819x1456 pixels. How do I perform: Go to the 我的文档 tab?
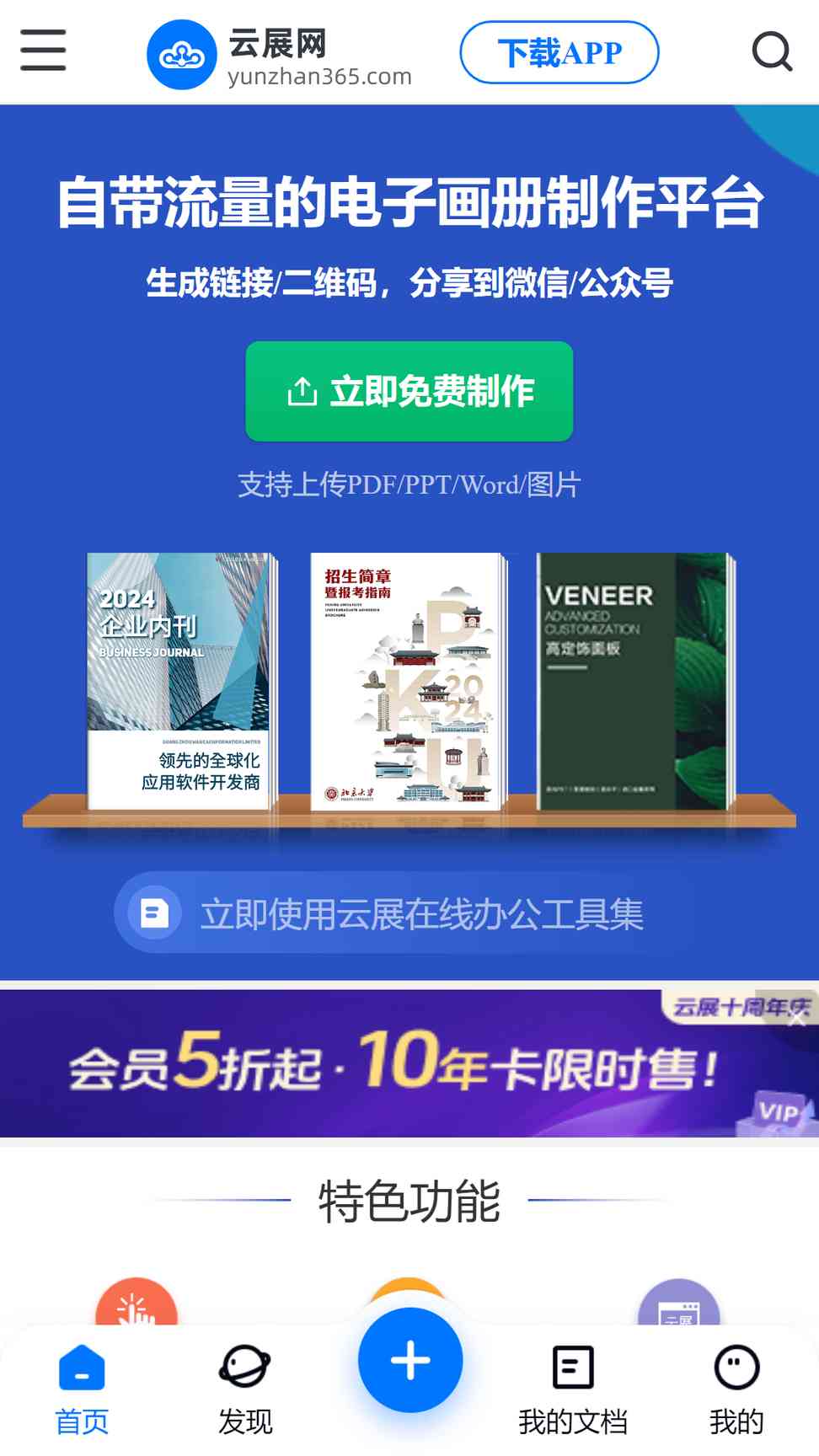(x=573, y=1390)
